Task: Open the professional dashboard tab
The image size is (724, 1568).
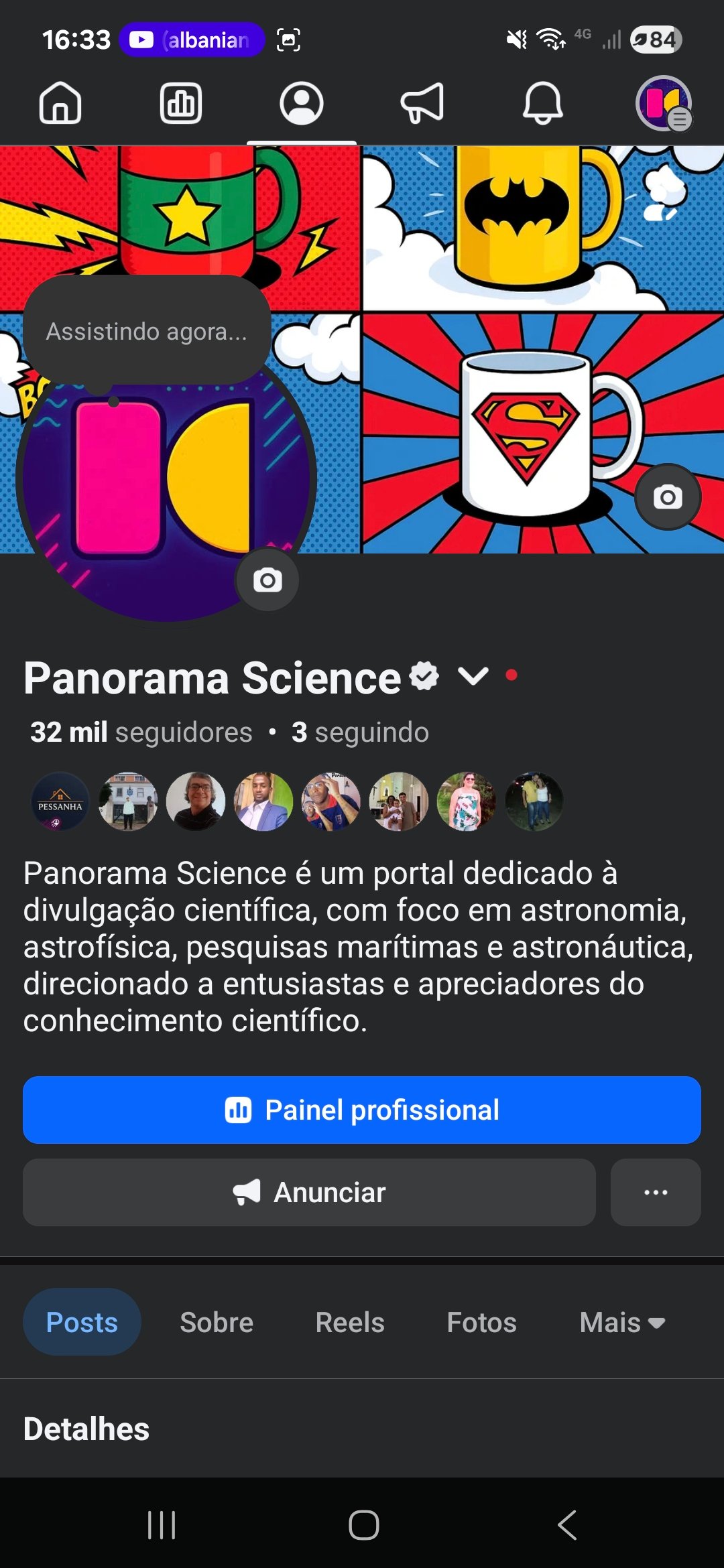Action: point(181,103)
